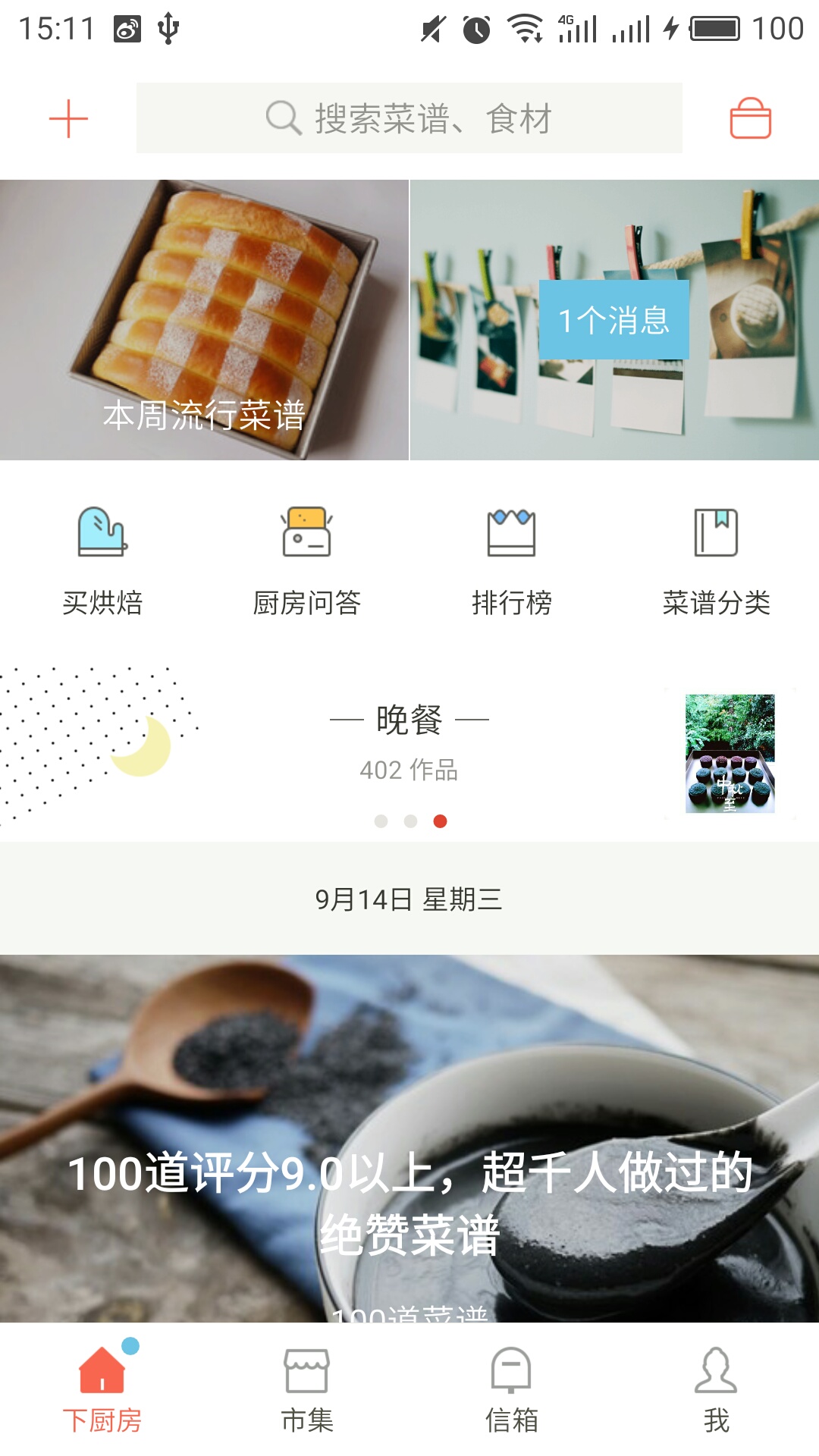Open 厨房问答 kitchen Q&A
The image size is (819, 1456).
[x=307, y=560]
